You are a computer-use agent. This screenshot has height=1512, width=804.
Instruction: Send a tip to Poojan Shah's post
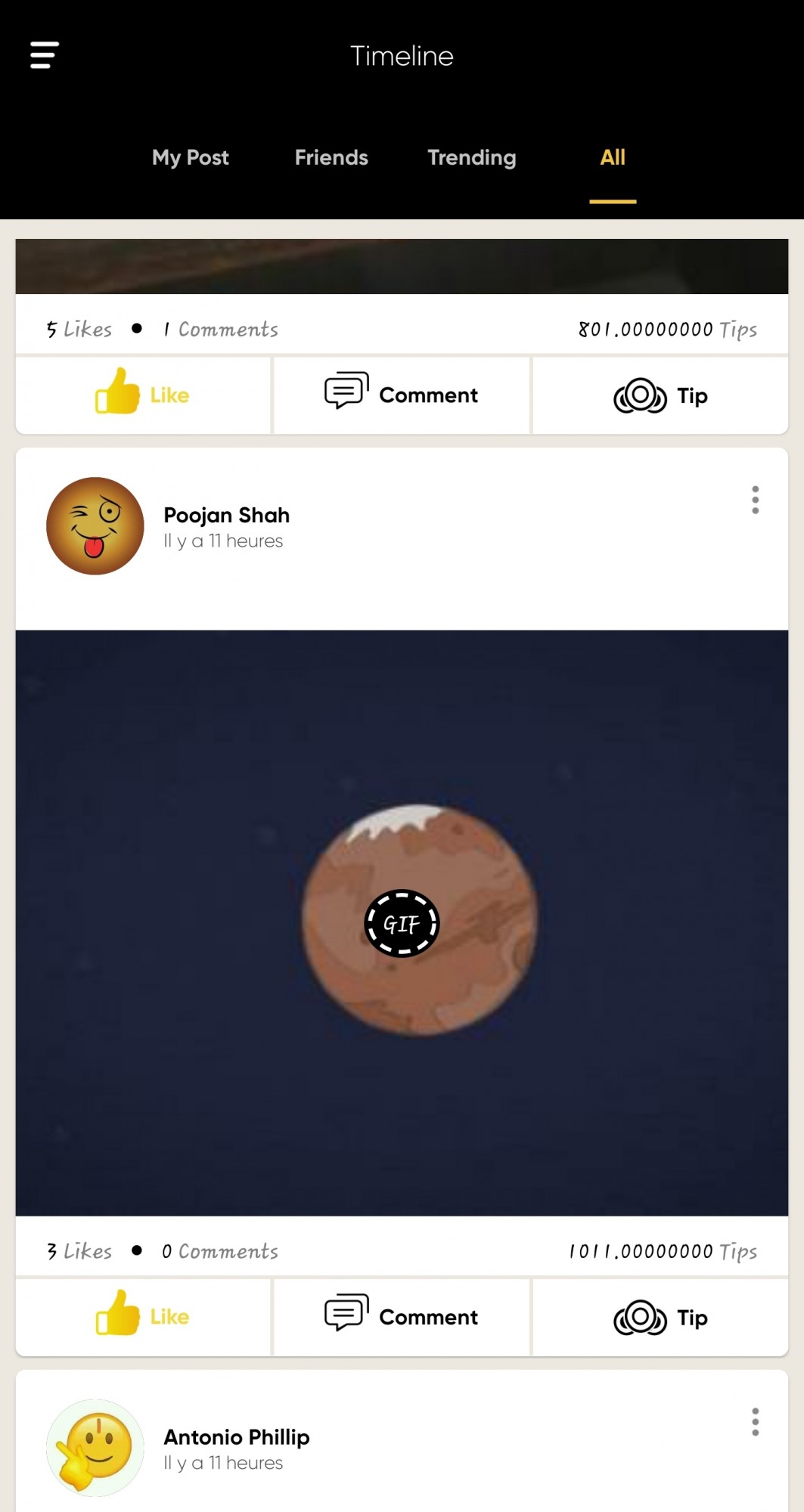tap(660, 1317)
